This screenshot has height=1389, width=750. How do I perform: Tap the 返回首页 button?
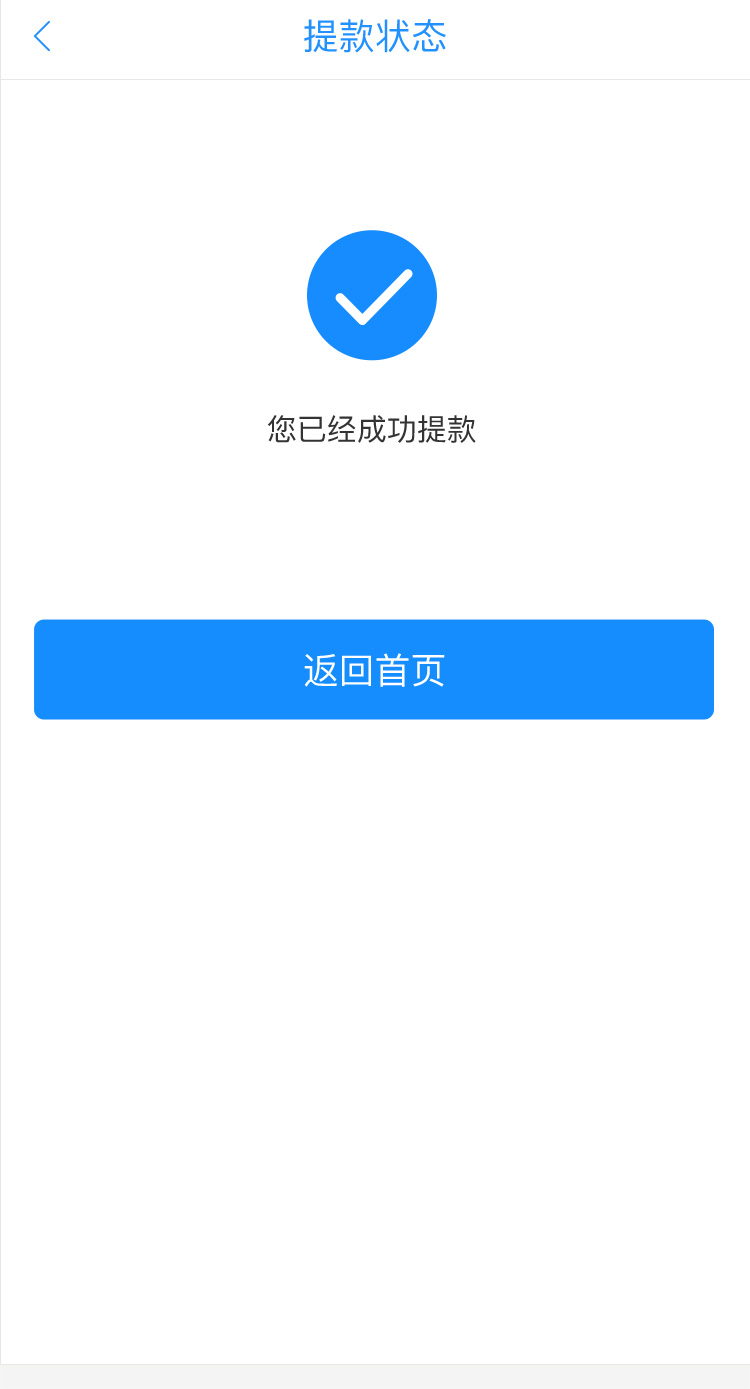374,669
